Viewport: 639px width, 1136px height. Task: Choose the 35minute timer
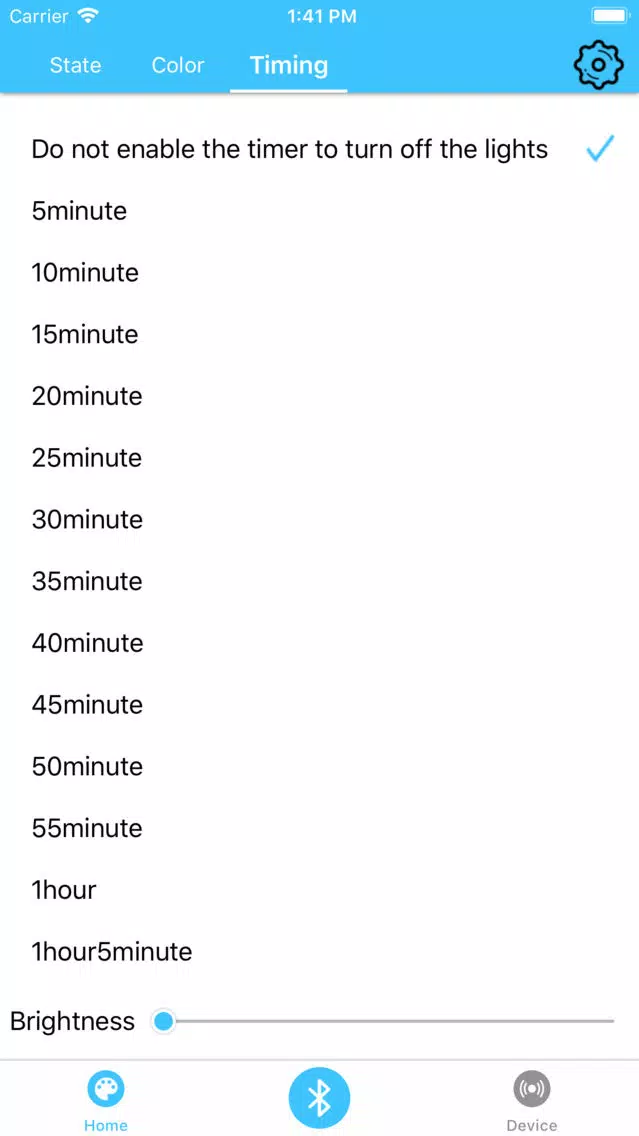87,582
